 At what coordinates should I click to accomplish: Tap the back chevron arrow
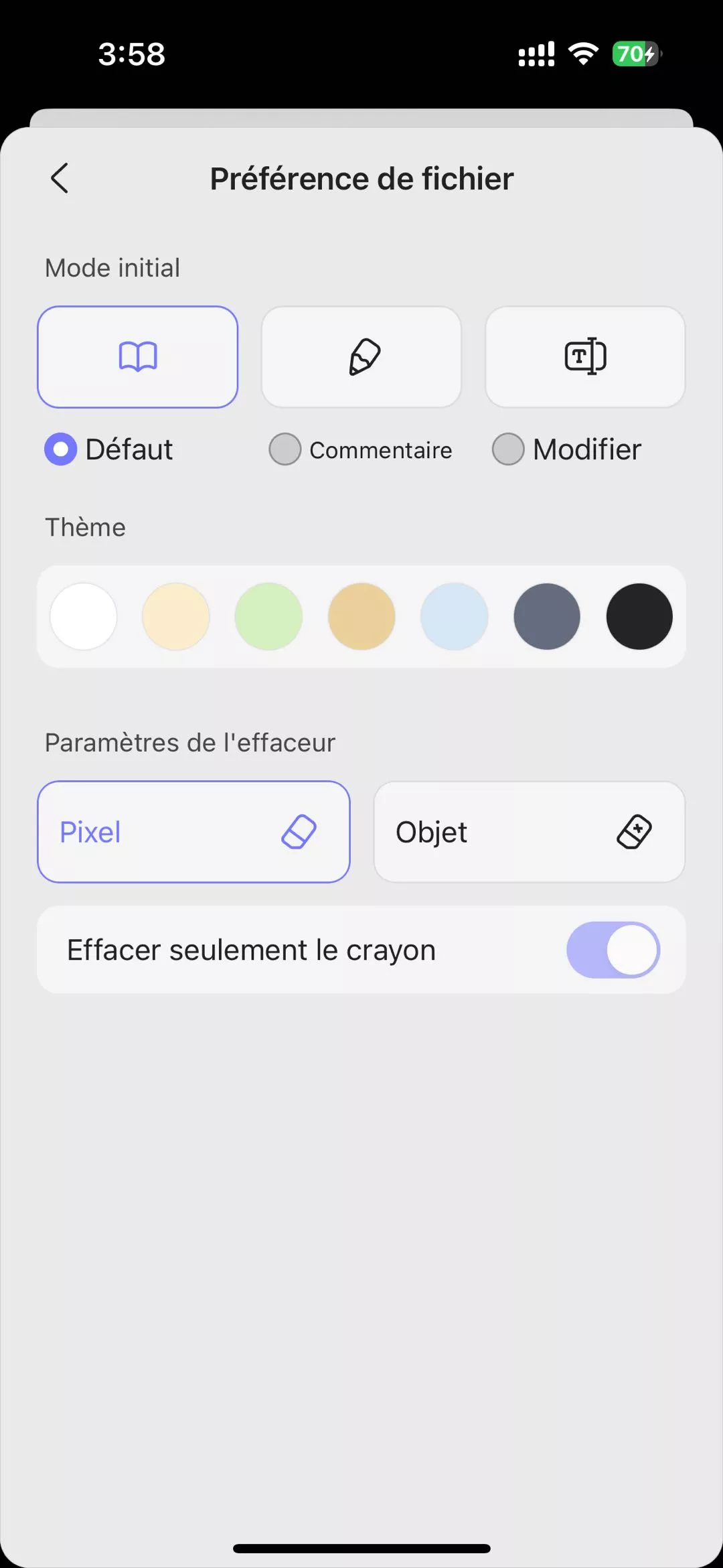(60, 178)
